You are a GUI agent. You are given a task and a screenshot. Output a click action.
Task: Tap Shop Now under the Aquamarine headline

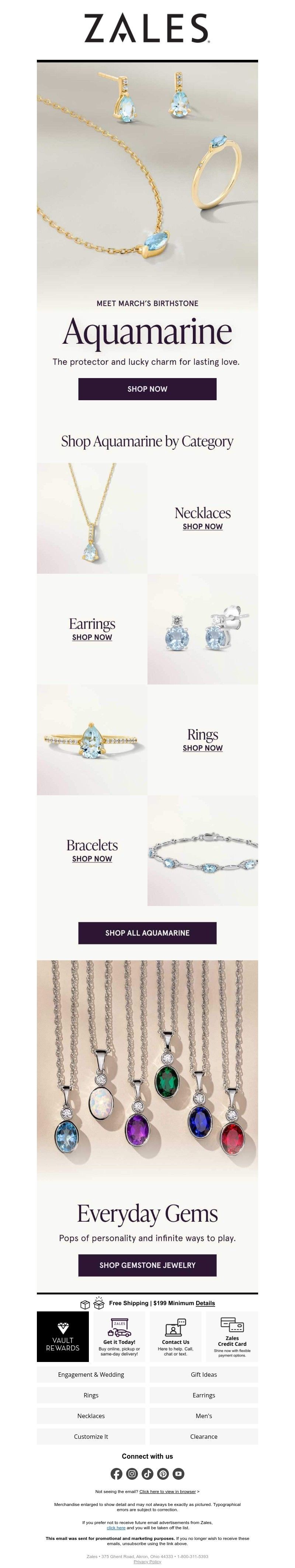click(147, 388)
